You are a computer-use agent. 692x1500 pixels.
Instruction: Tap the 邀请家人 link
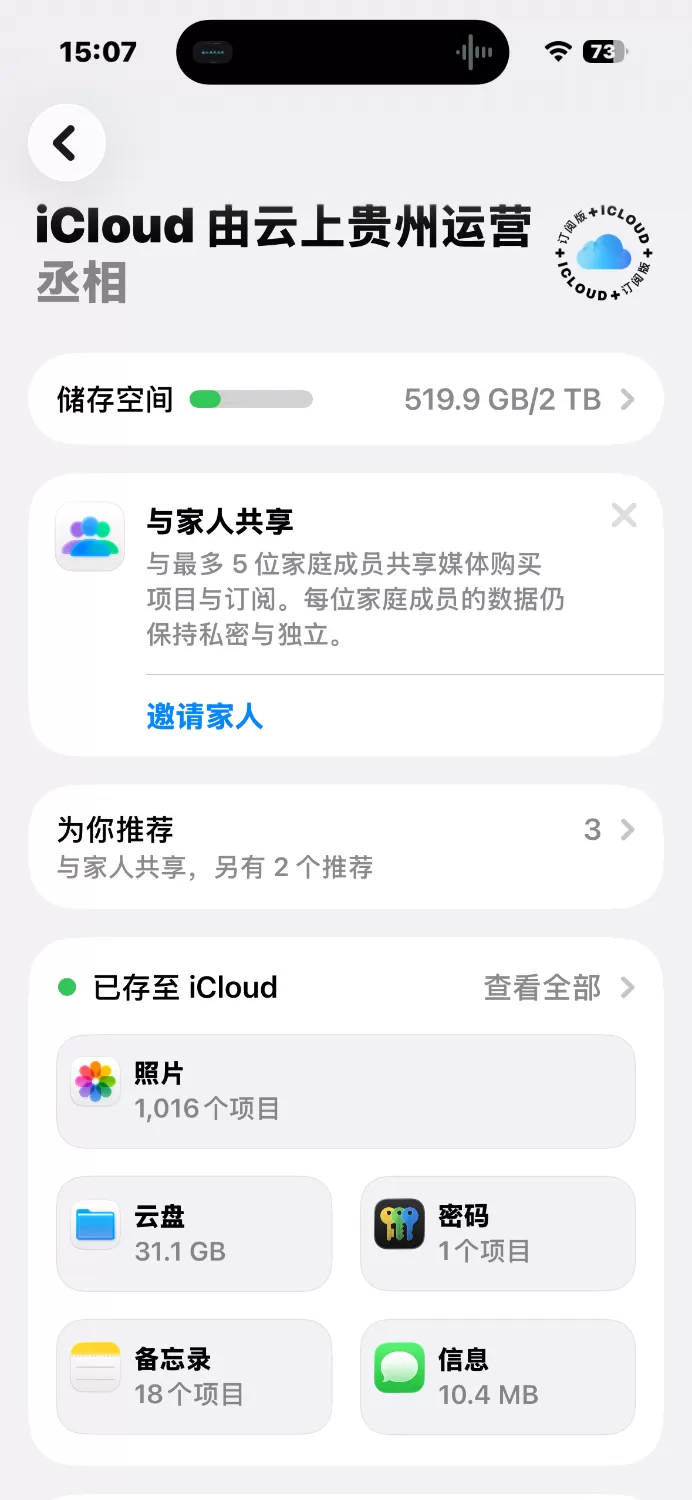pos(205,716)
